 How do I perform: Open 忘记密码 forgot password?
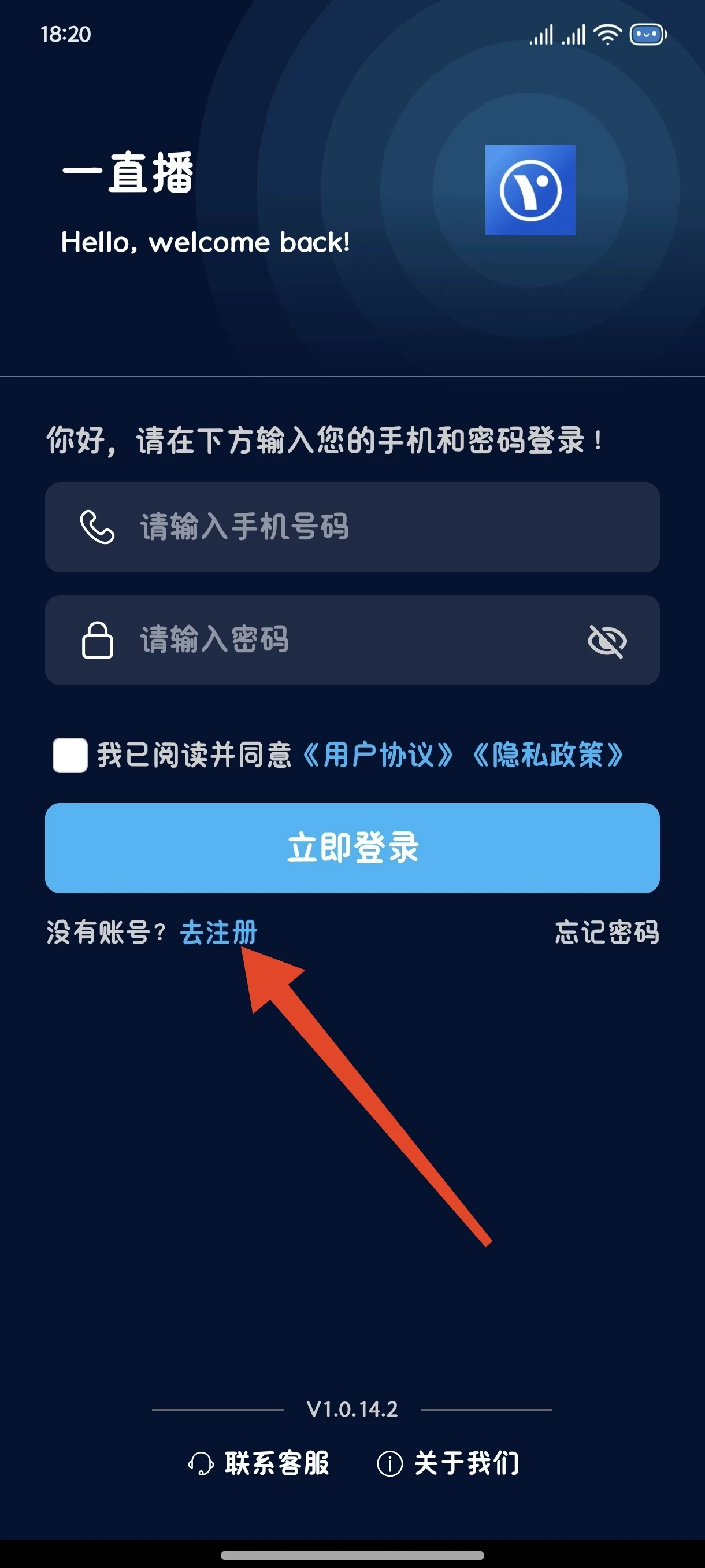[606, 932]
